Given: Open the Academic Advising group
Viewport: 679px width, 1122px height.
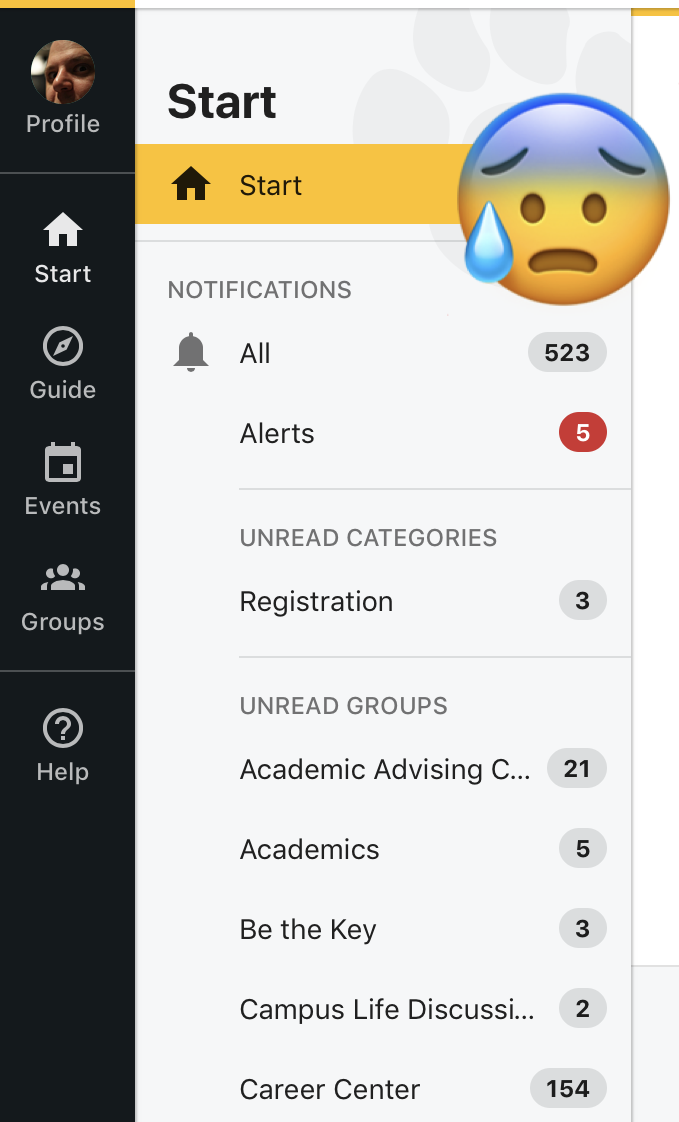Looking at the screenshot, I should pos(385,770).
